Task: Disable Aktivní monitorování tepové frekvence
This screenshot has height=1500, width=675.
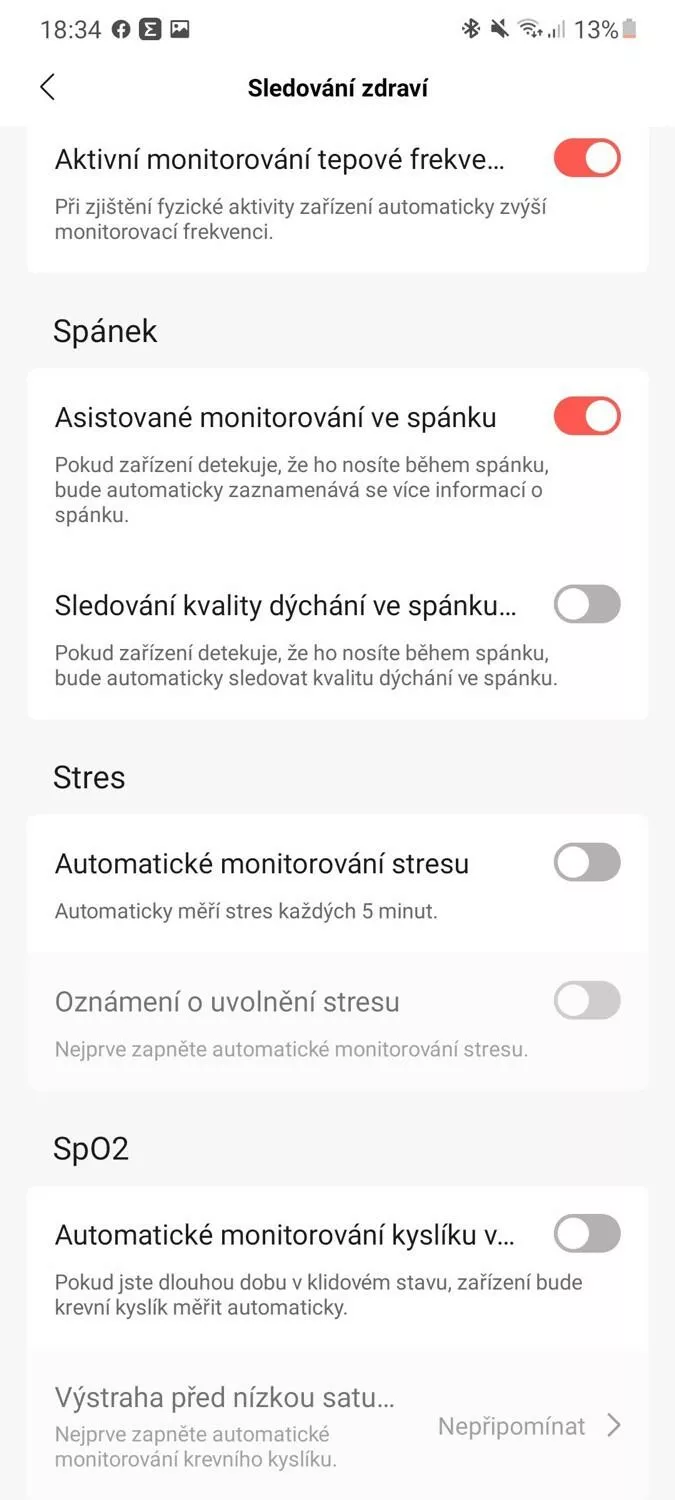Action: coord(587,158)
